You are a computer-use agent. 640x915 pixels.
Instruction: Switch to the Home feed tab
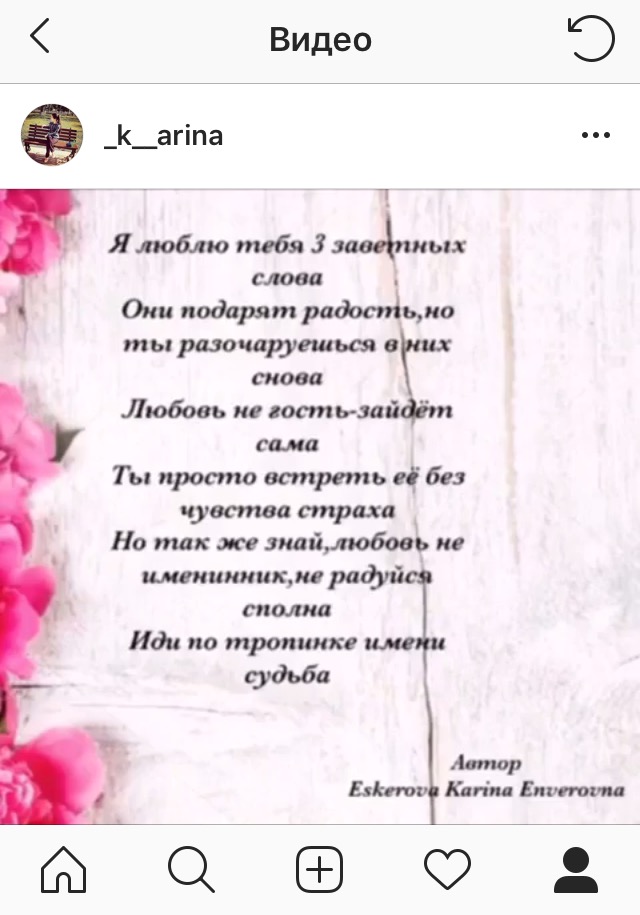64,869
